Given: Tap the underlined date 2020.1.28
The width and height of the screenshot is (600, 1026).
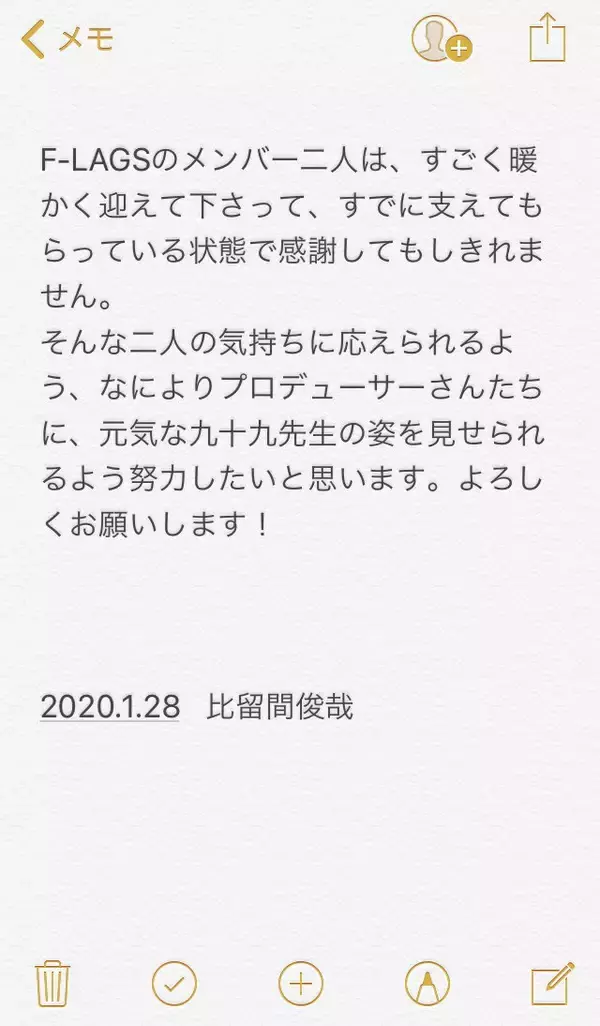Looking at the screenshot, I should pos(110,707).
